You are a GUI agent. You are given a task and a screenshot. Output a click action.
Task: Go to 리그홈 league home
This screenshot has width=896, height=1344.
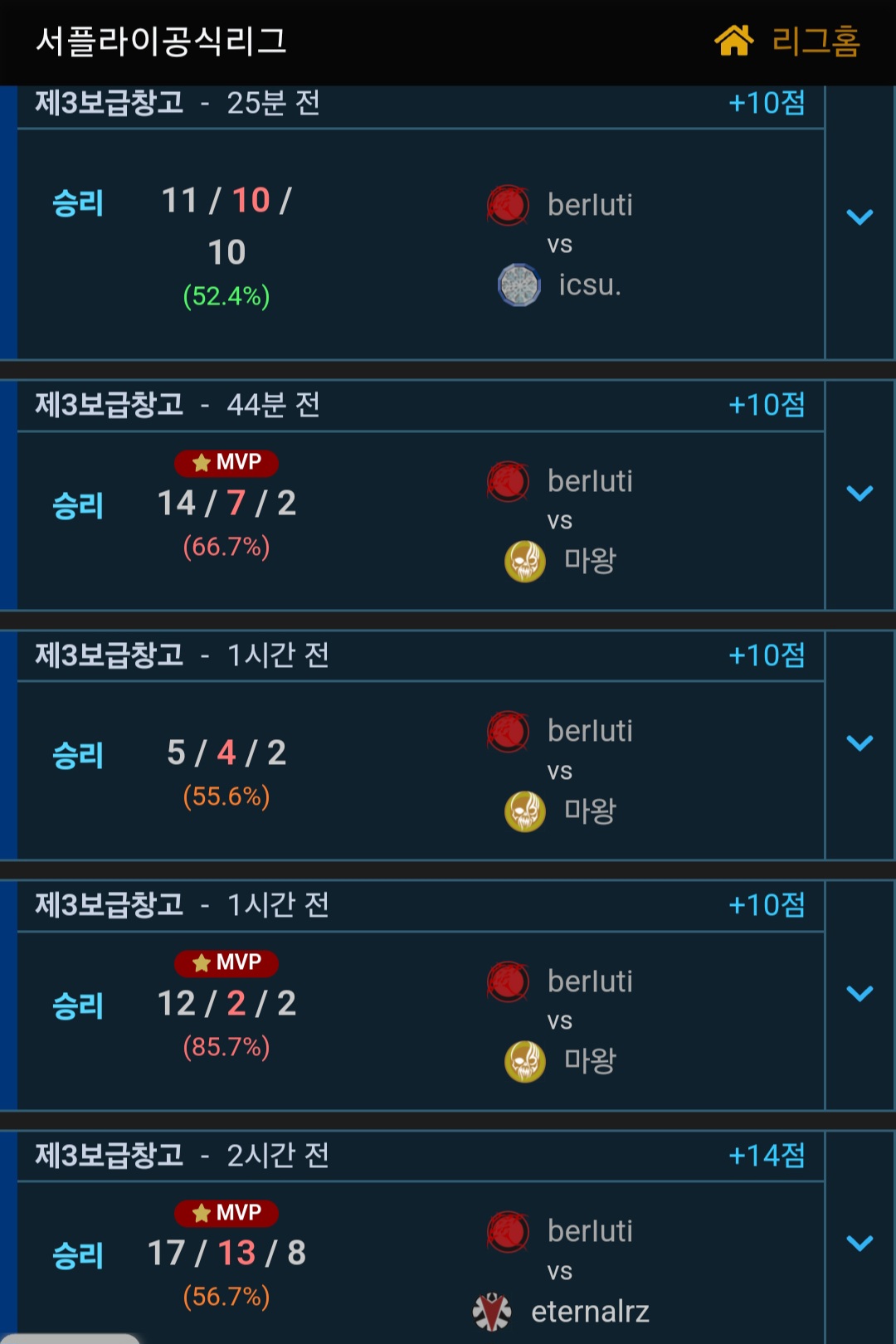(x=787, y=41)
